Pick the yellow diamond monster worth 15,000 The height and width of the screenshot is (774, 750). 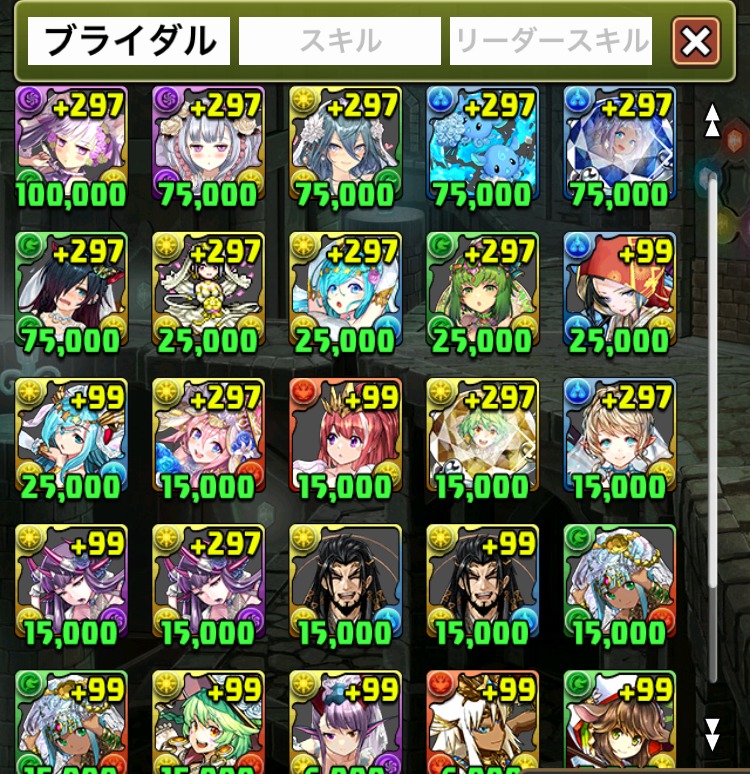point(482,435)
